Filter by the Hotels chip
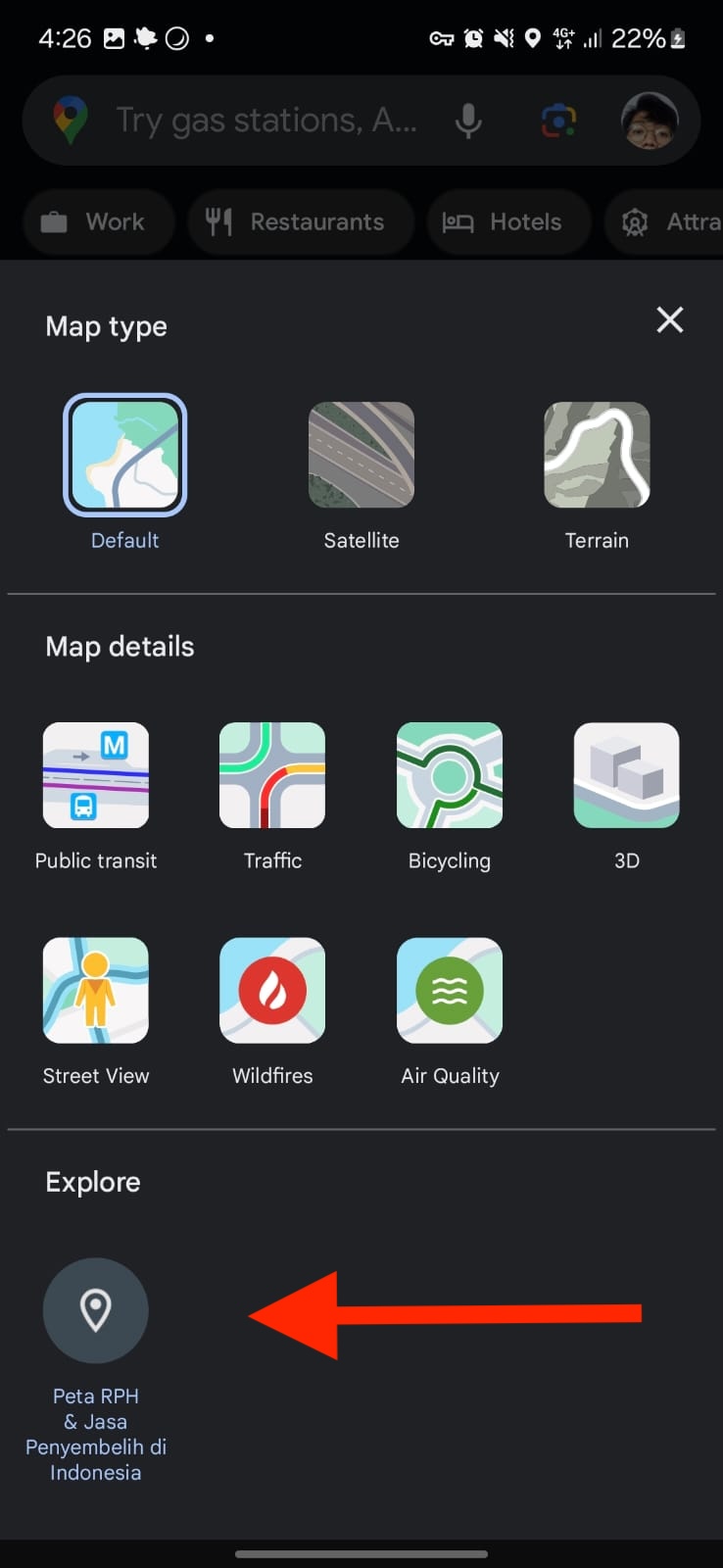 pyautogui.click(x=507, y=222)
